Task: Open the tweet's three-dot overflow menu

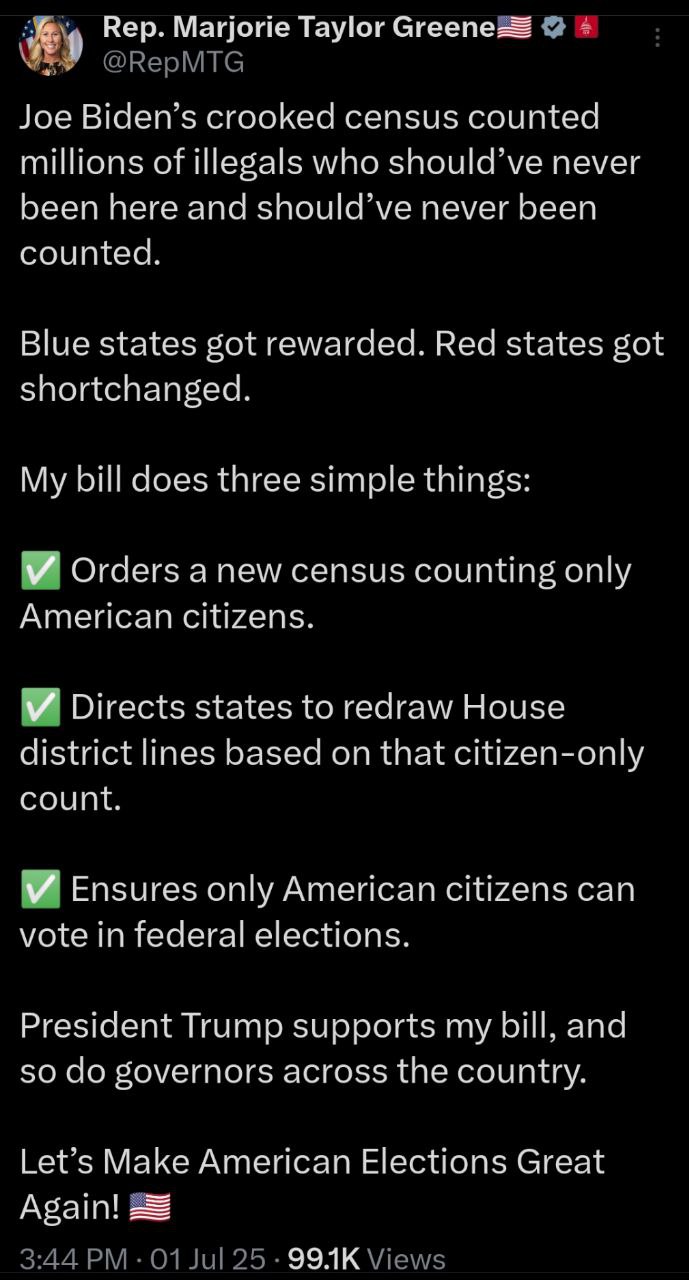Action: [657, 38]
